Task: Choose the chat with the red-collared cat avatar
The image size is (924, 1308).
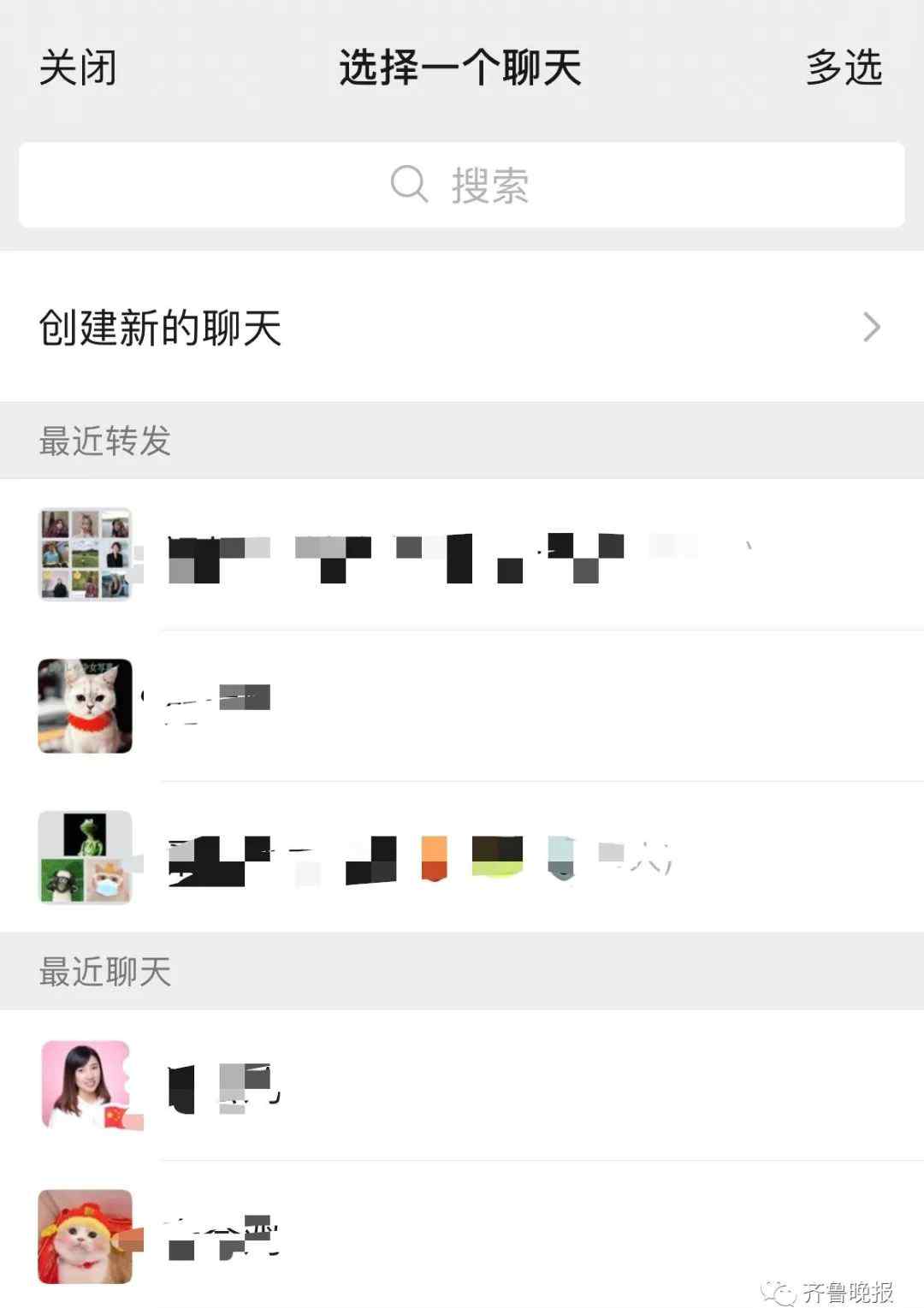Action: [462, 706]
